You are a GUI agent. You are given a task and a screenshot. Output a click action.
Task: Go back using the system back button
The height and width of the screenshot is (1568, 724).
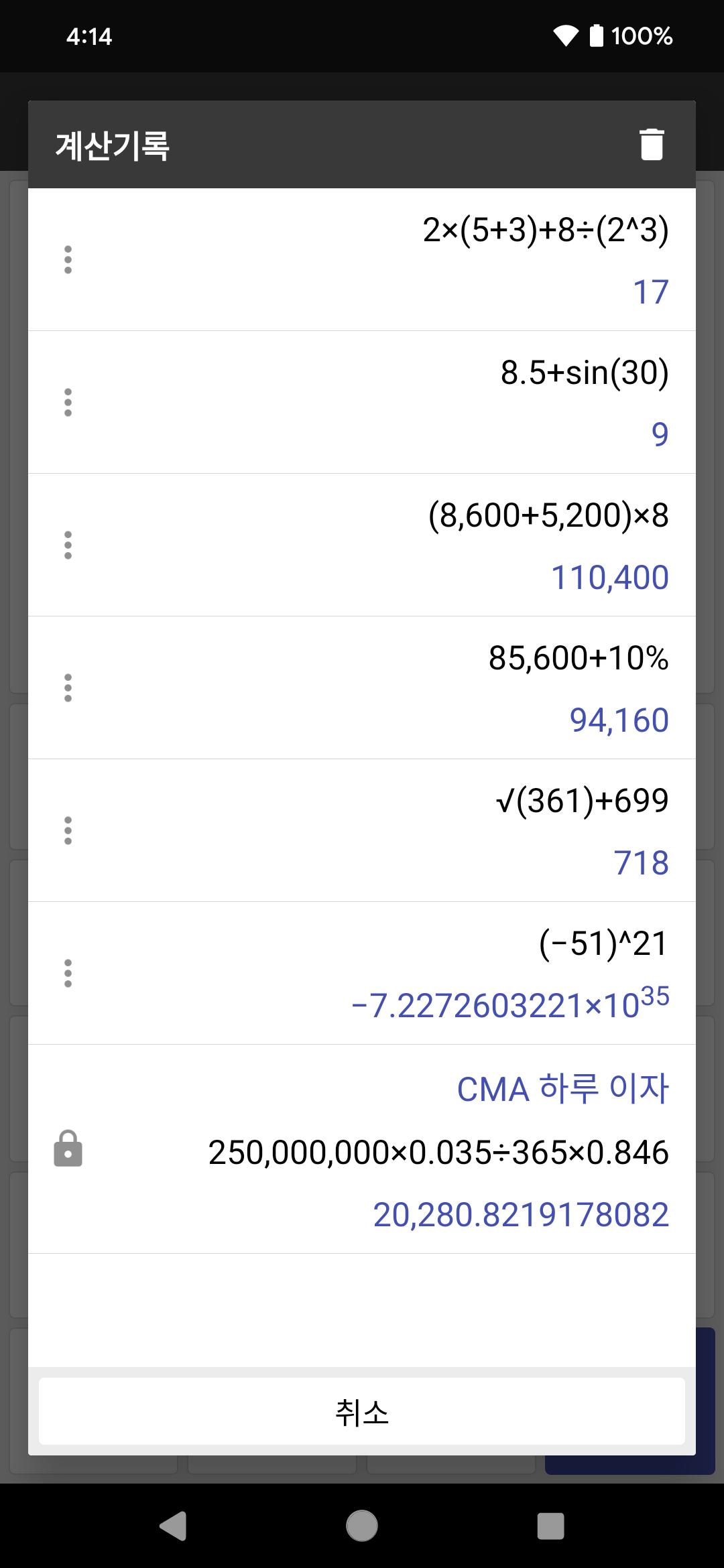coord(173,1526)
